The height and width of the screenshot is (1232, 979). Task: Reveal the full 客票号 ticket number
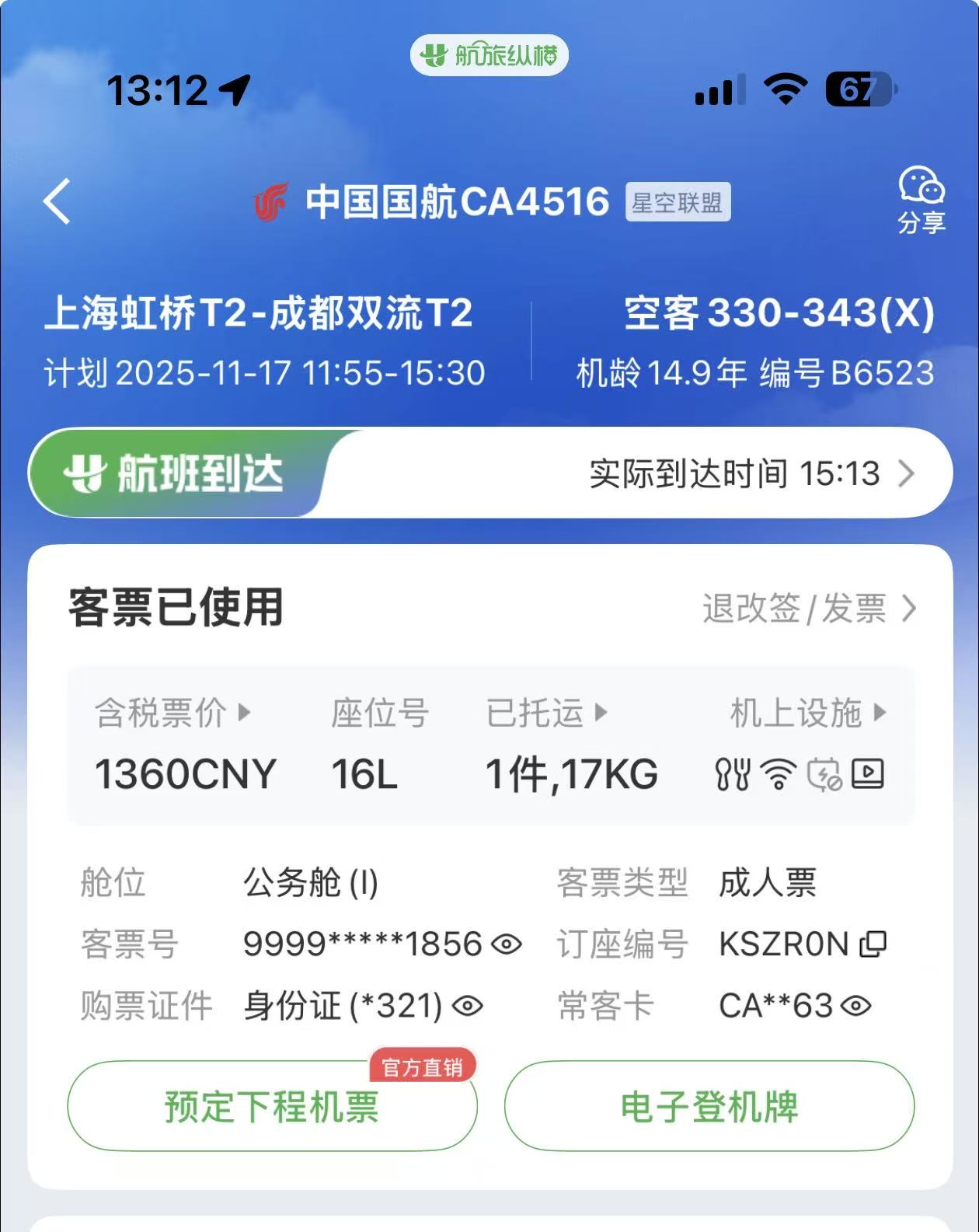pos(507,944)
